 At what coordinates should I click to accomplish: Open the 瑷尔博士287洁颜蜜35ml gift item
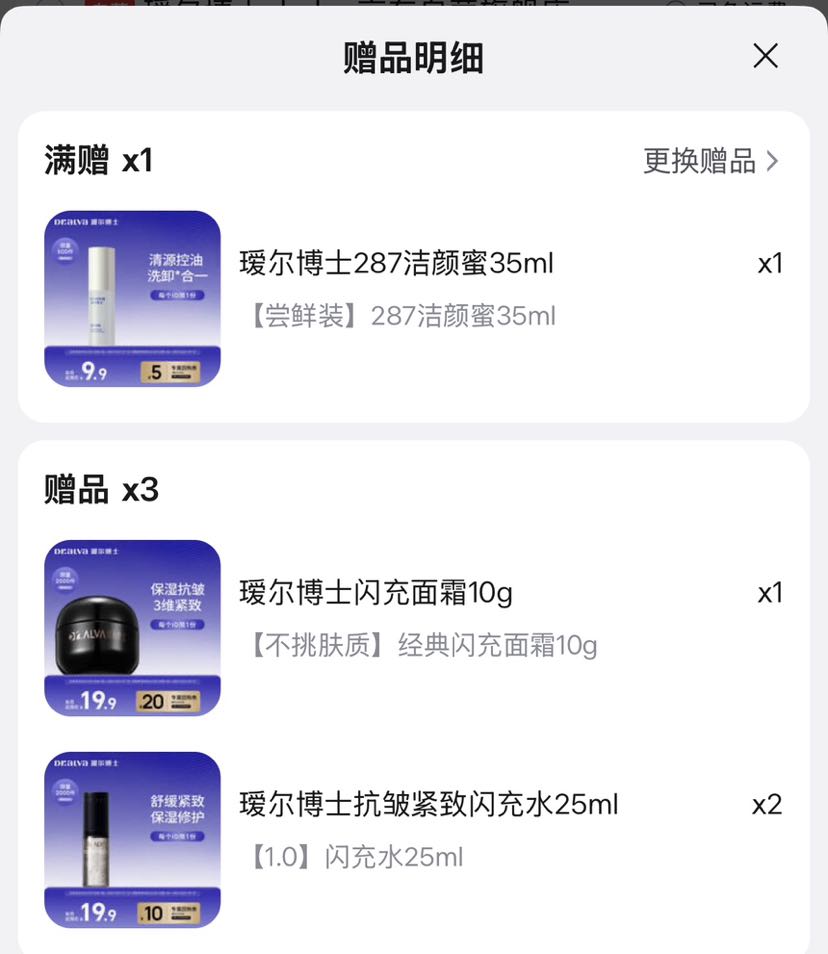[414, 299]
